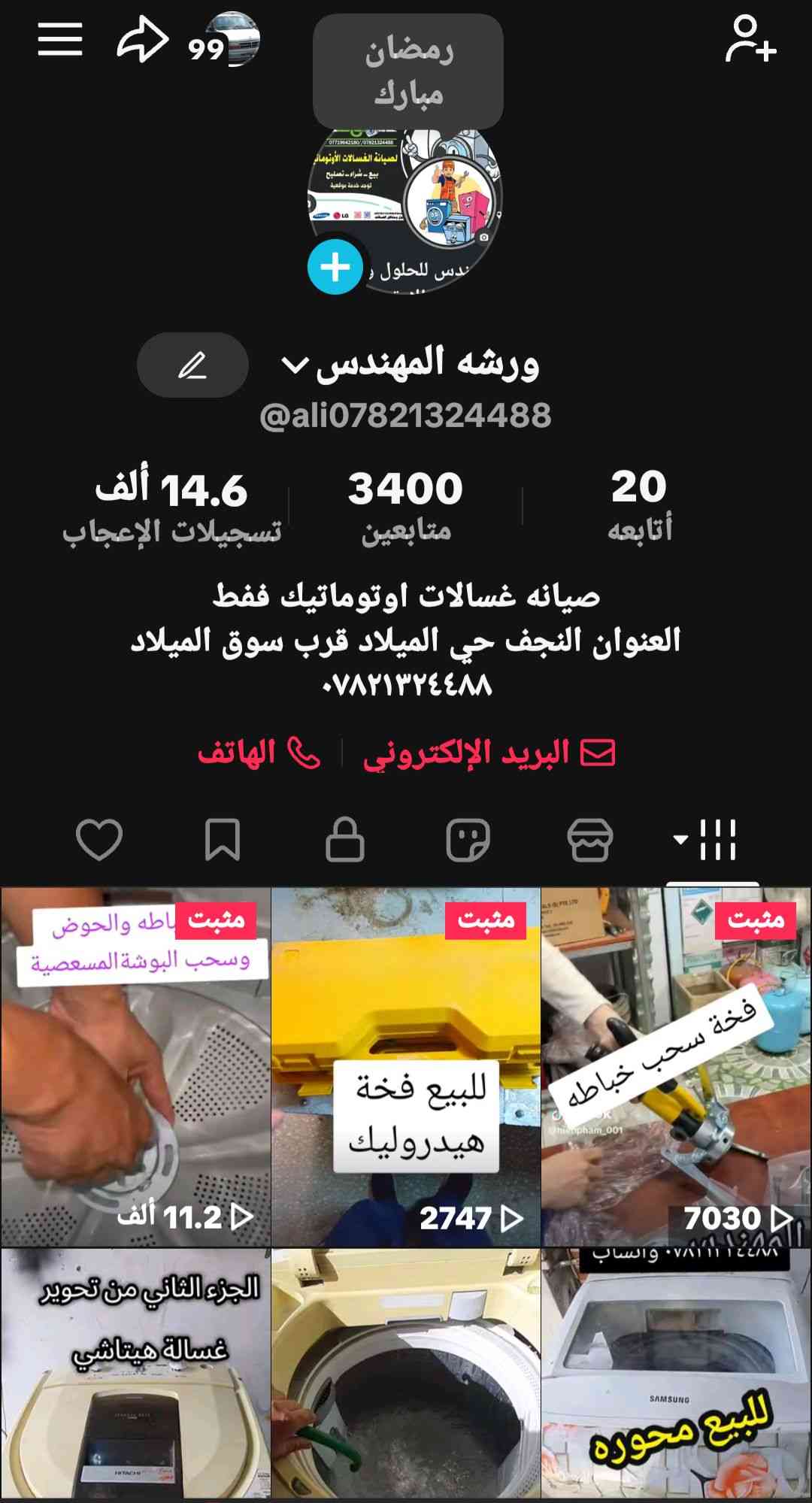Open the likes count 14.6 ألف

coord(172,504)
